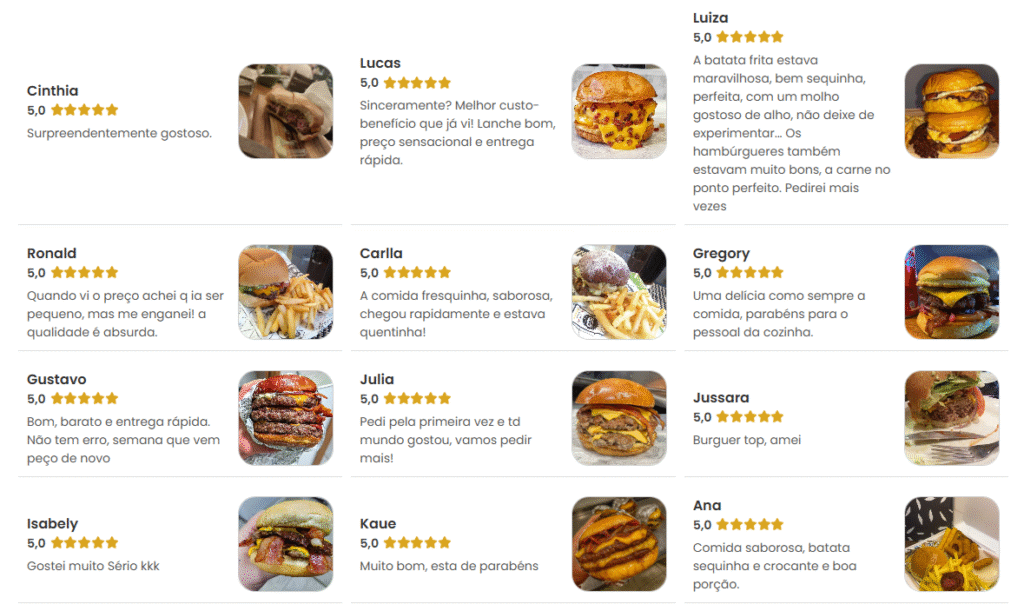Open Jussara's burger photo
This screenshot has height=611, width=1024.
coord(951,418)
